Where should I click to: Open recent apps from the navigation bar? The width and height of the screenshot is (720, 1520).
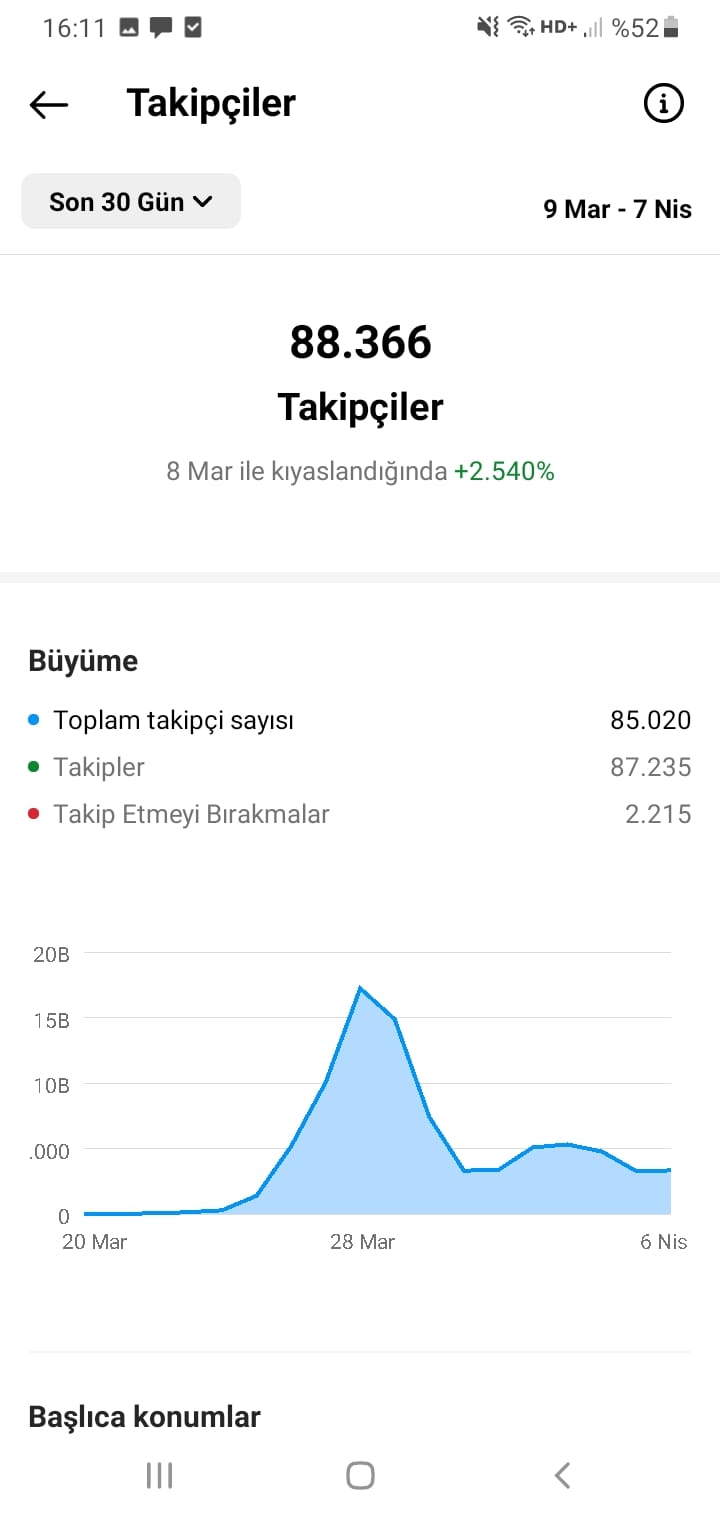(159, 1475)
